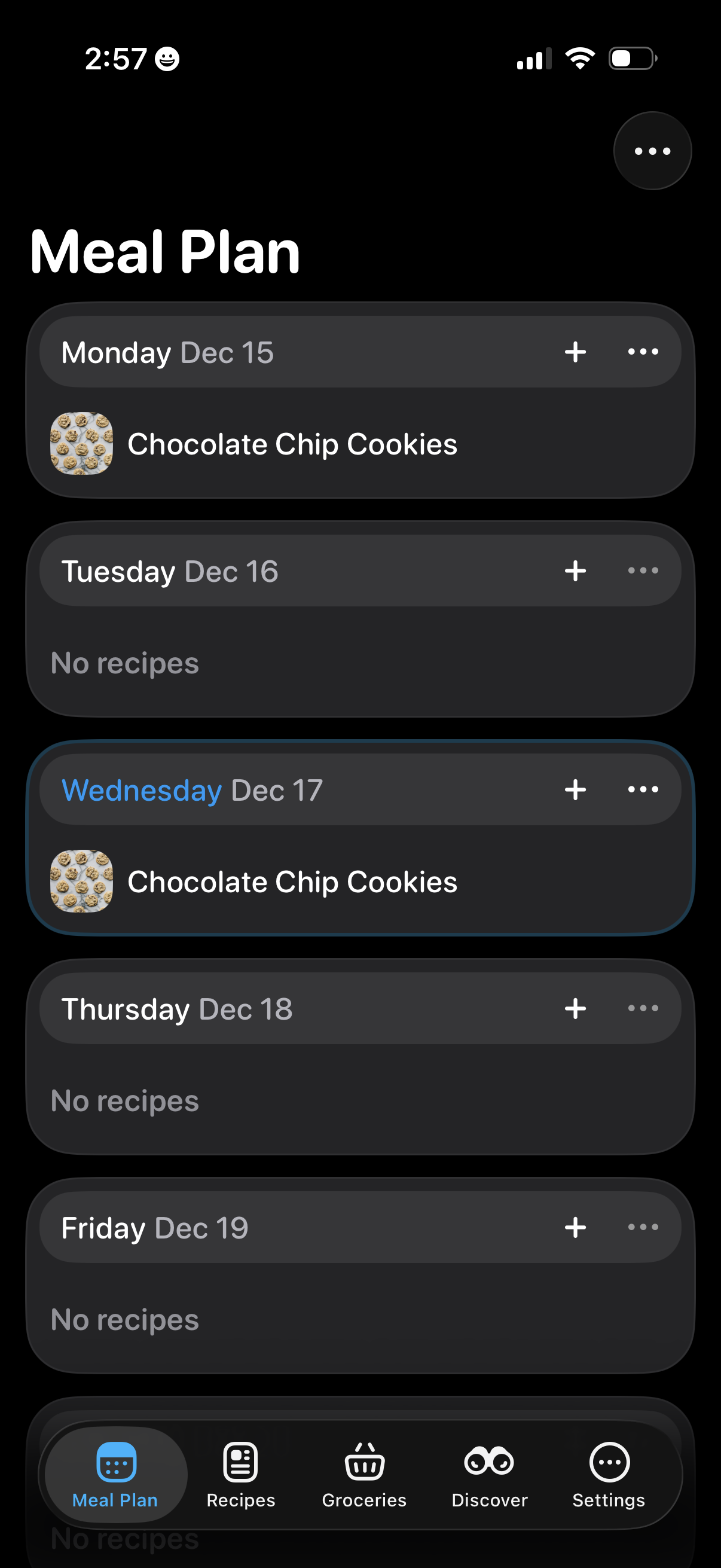
Task: Open Wednesday's Chocolate Chip Cookies recipe
Action: (292, 882)
